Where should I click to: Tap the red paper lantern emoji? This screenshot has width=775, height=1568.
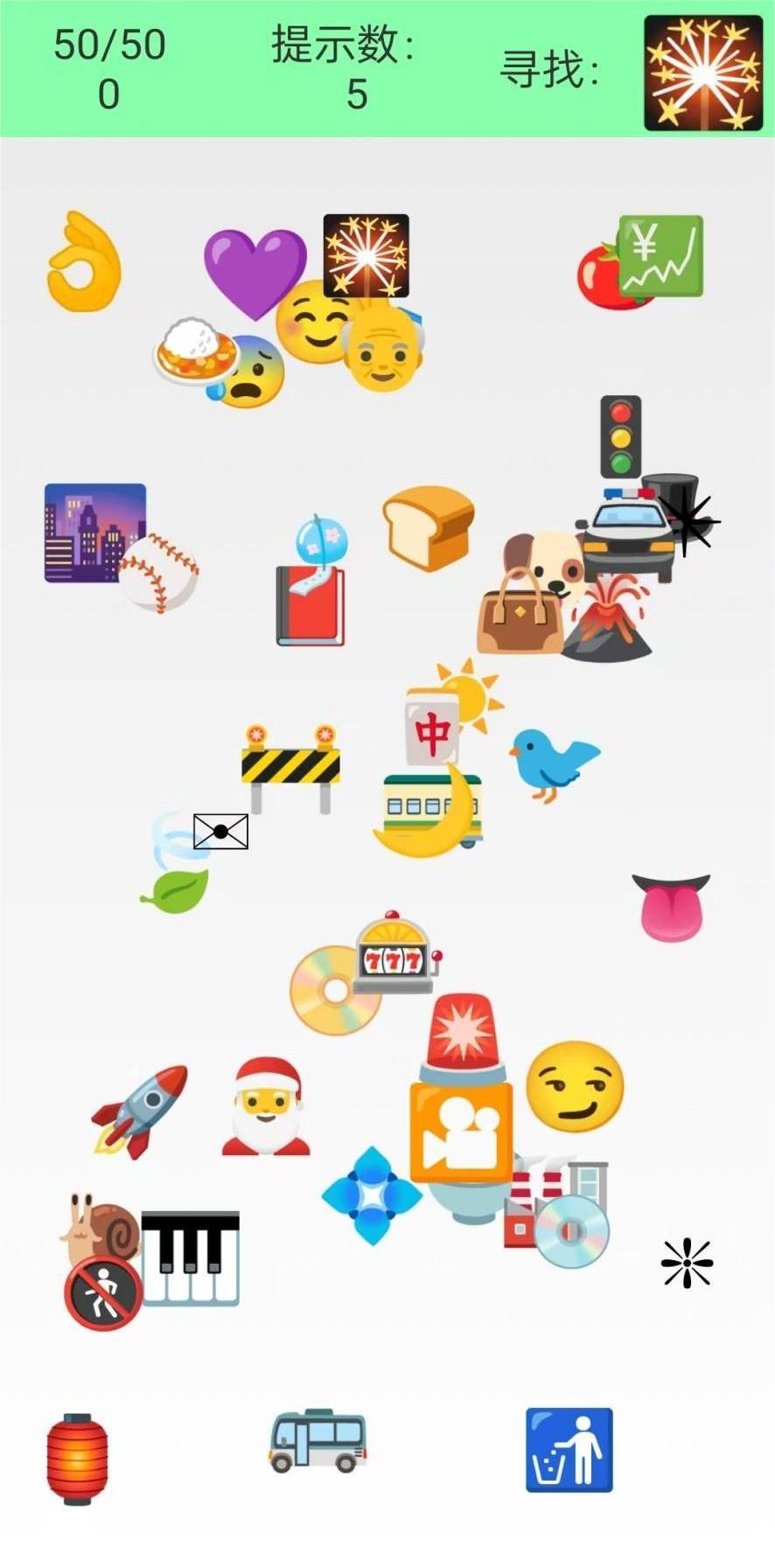click(77, 1458)
